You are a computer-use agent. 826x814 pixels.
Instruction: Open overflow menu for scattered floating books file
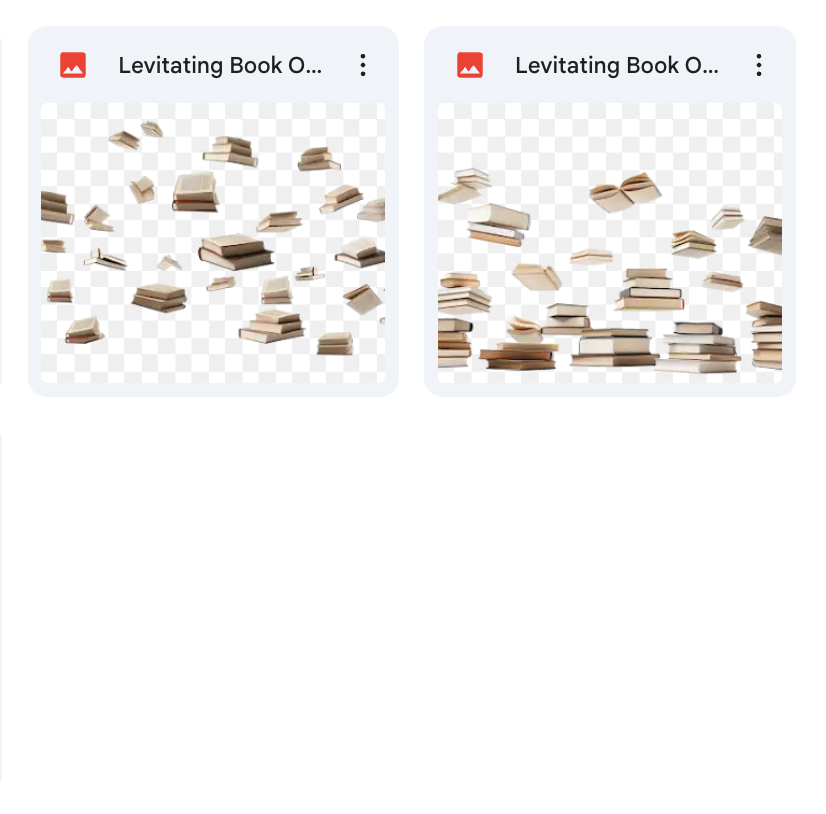362,66
